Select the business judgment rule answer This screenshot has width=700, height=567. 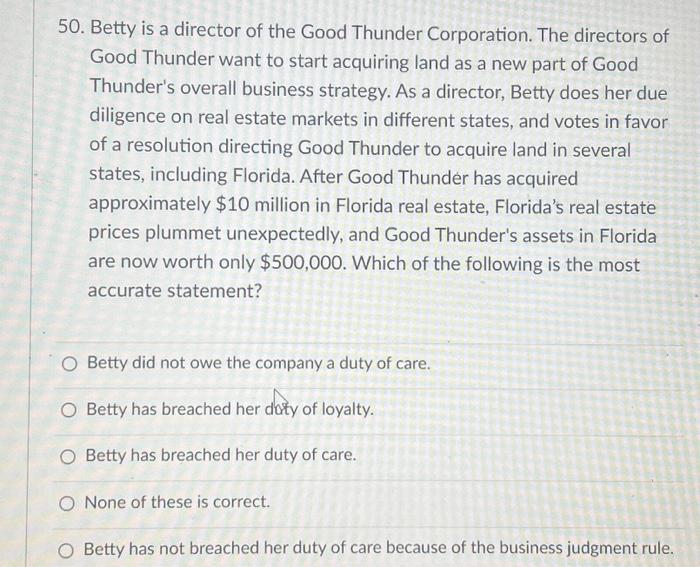(67, 549)
